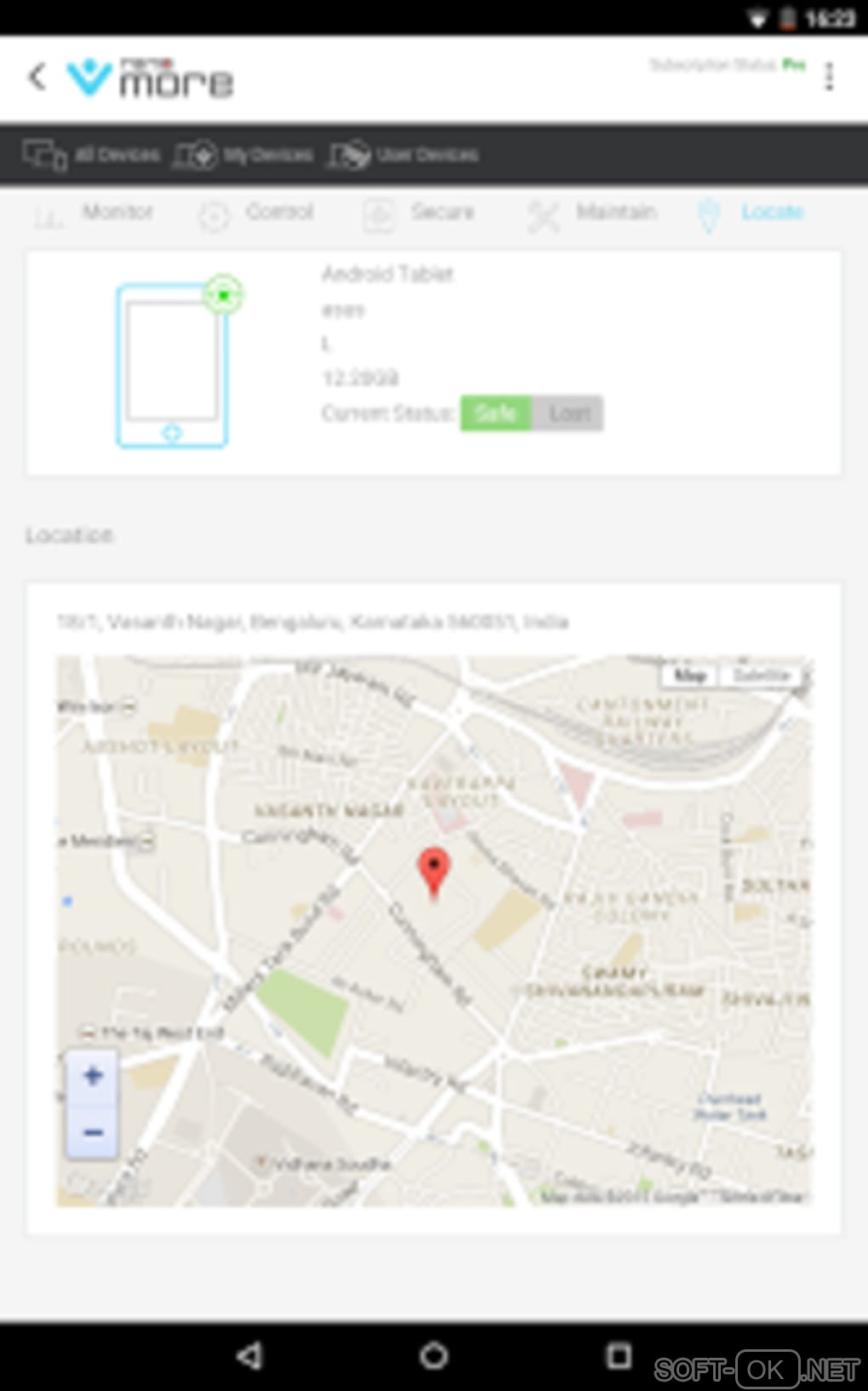The image size is (868, 1391).
Task: Switch to My Devices
Action: (244, 155)
